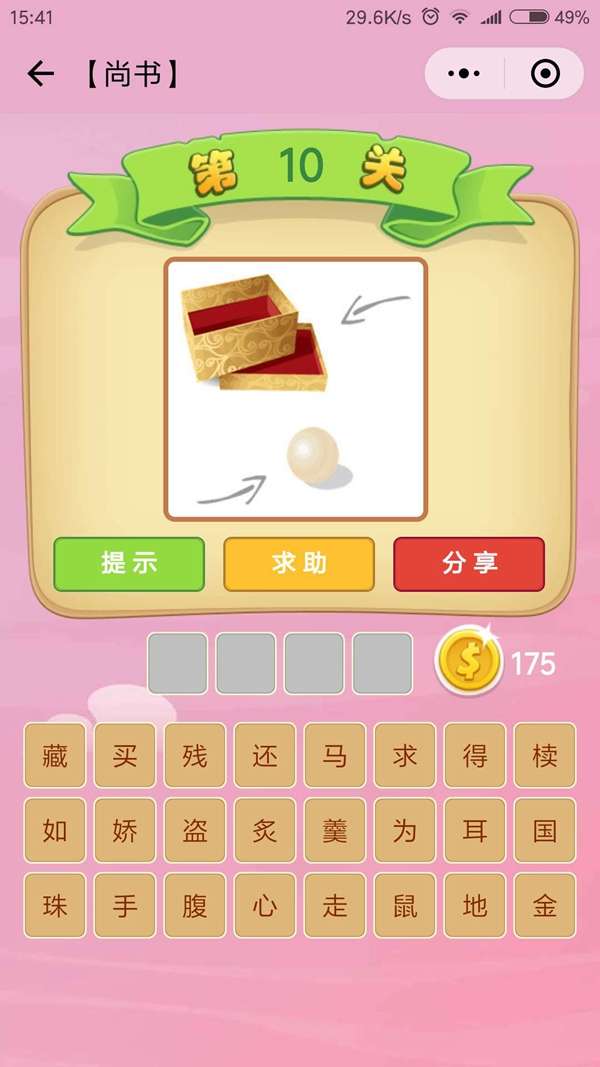The image size is (600, 1067).
Task: Tap the character tile 国
Action: (x=545, y=831)
